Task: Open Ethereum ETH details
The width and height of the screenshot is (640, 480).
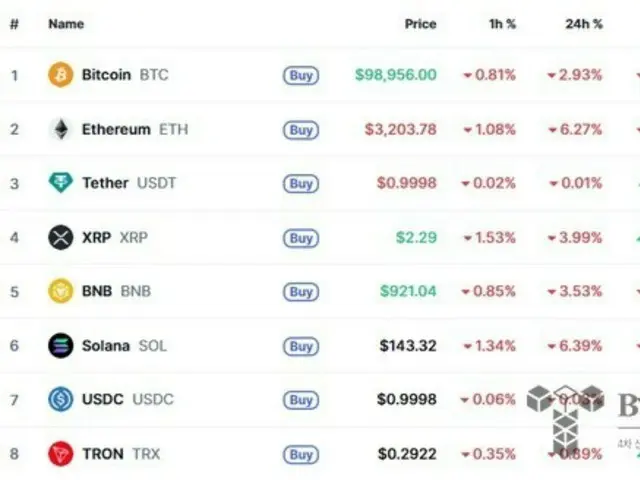Action: [x=116, y=130]
